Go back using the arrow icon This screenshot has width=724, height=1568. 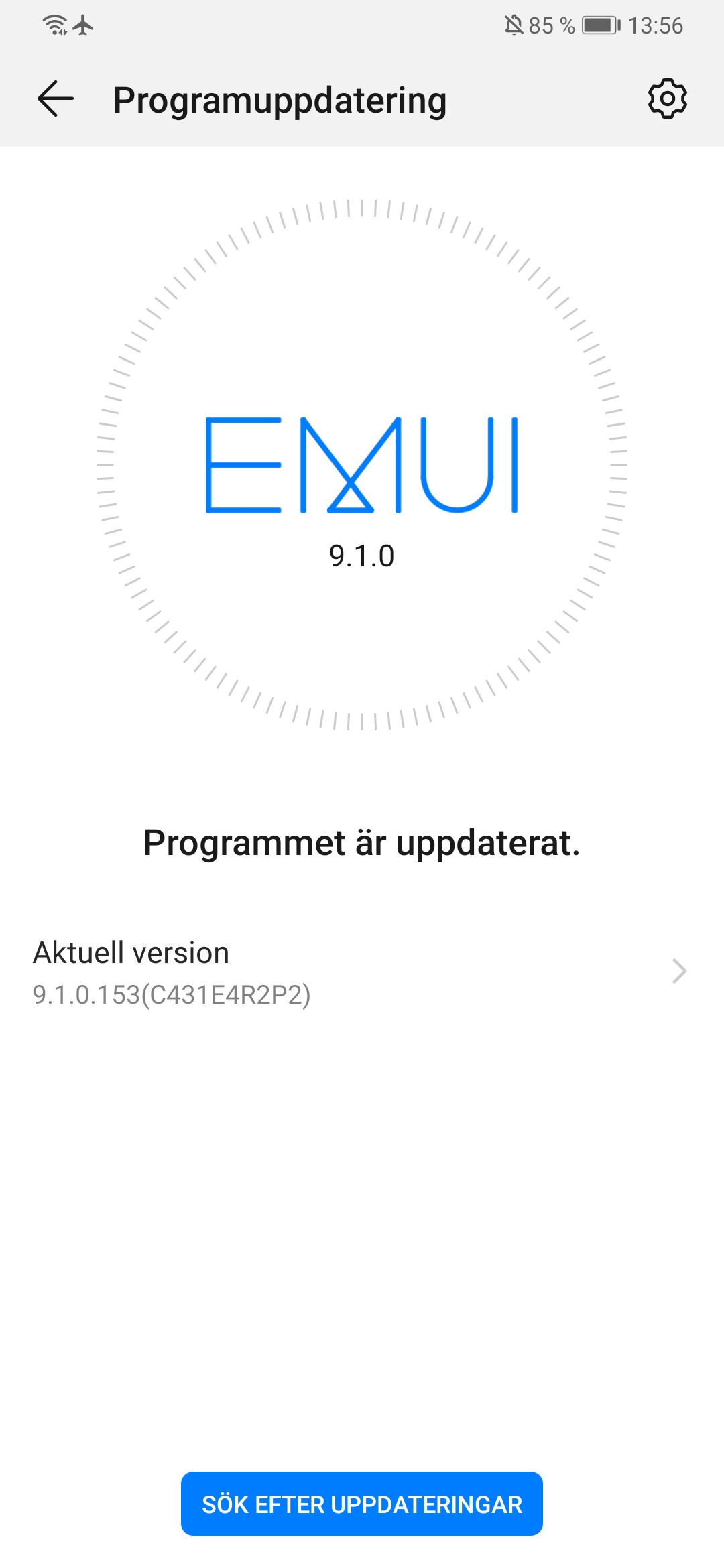56,99
